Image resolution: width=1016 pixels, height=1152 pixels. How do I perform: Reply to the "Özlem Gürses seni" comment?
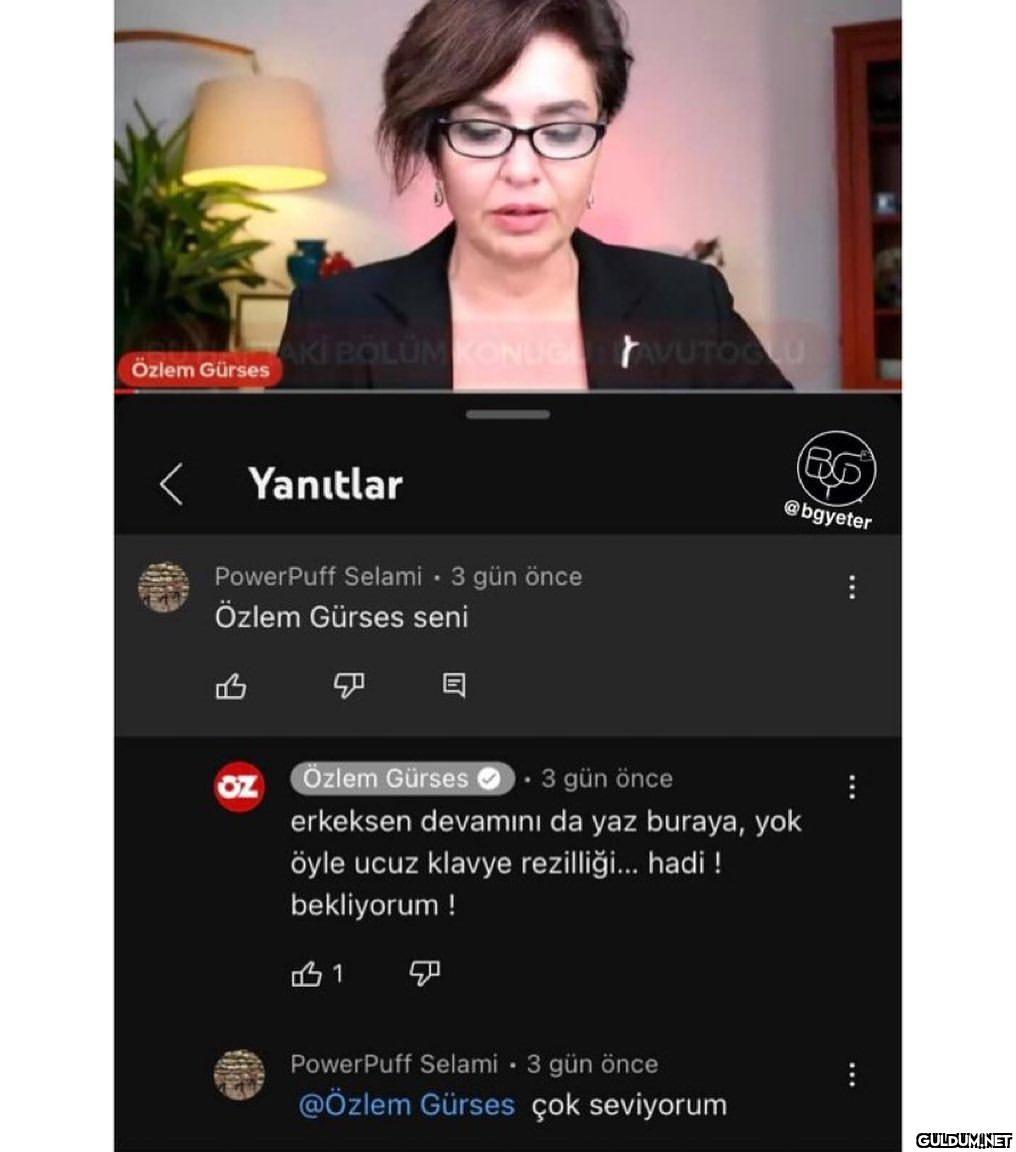(454, 685)
